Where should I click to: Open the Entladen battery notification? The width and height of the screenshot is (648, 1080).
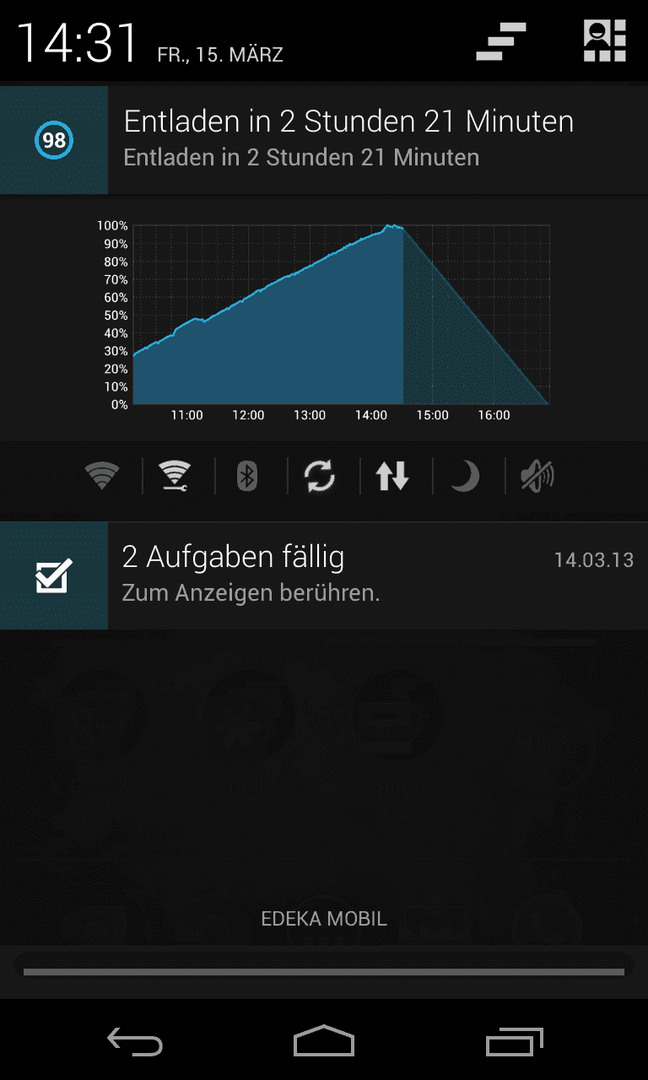click(324, 140)
